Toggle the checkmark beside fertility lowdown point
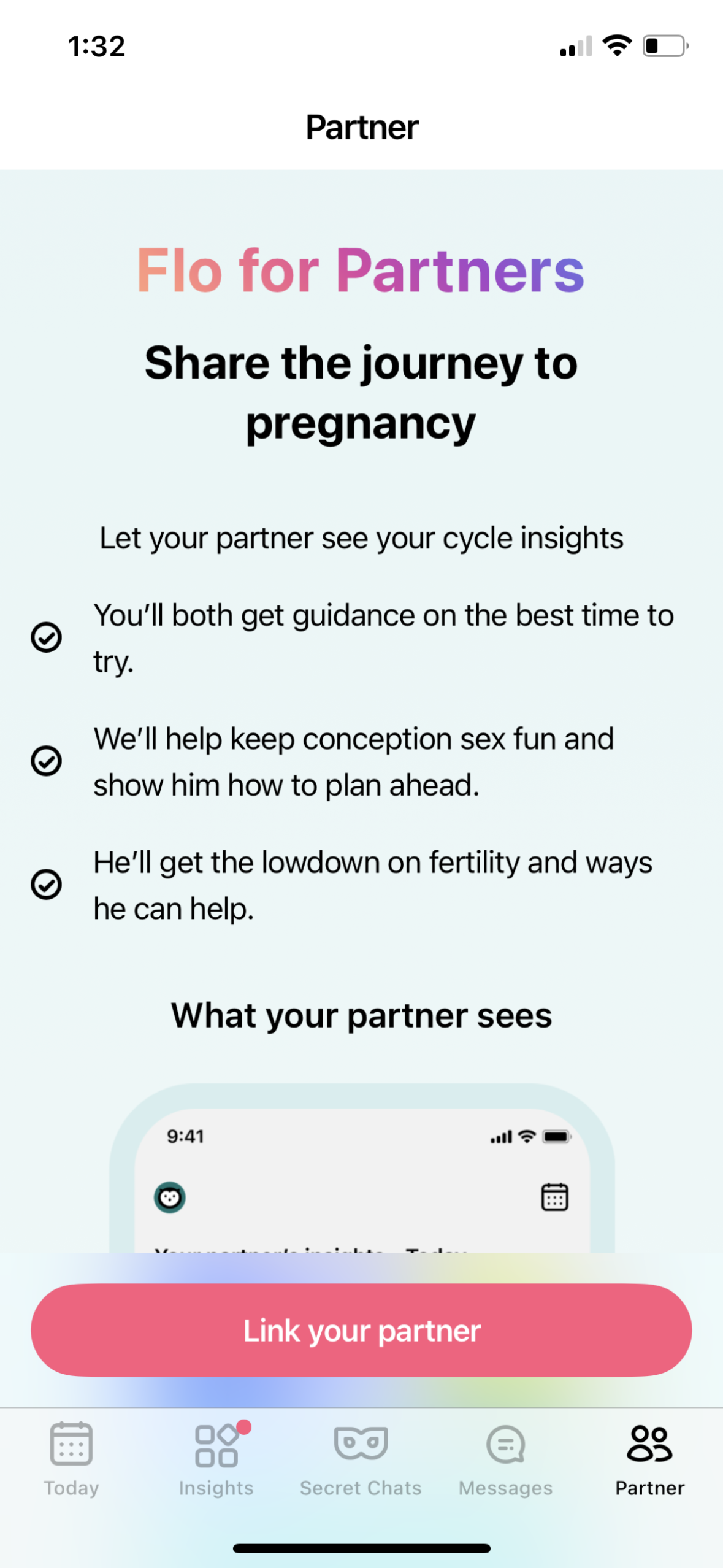The width and height of the screenshot is (723, 1568). pyautogui.click(x=47, y=885)
